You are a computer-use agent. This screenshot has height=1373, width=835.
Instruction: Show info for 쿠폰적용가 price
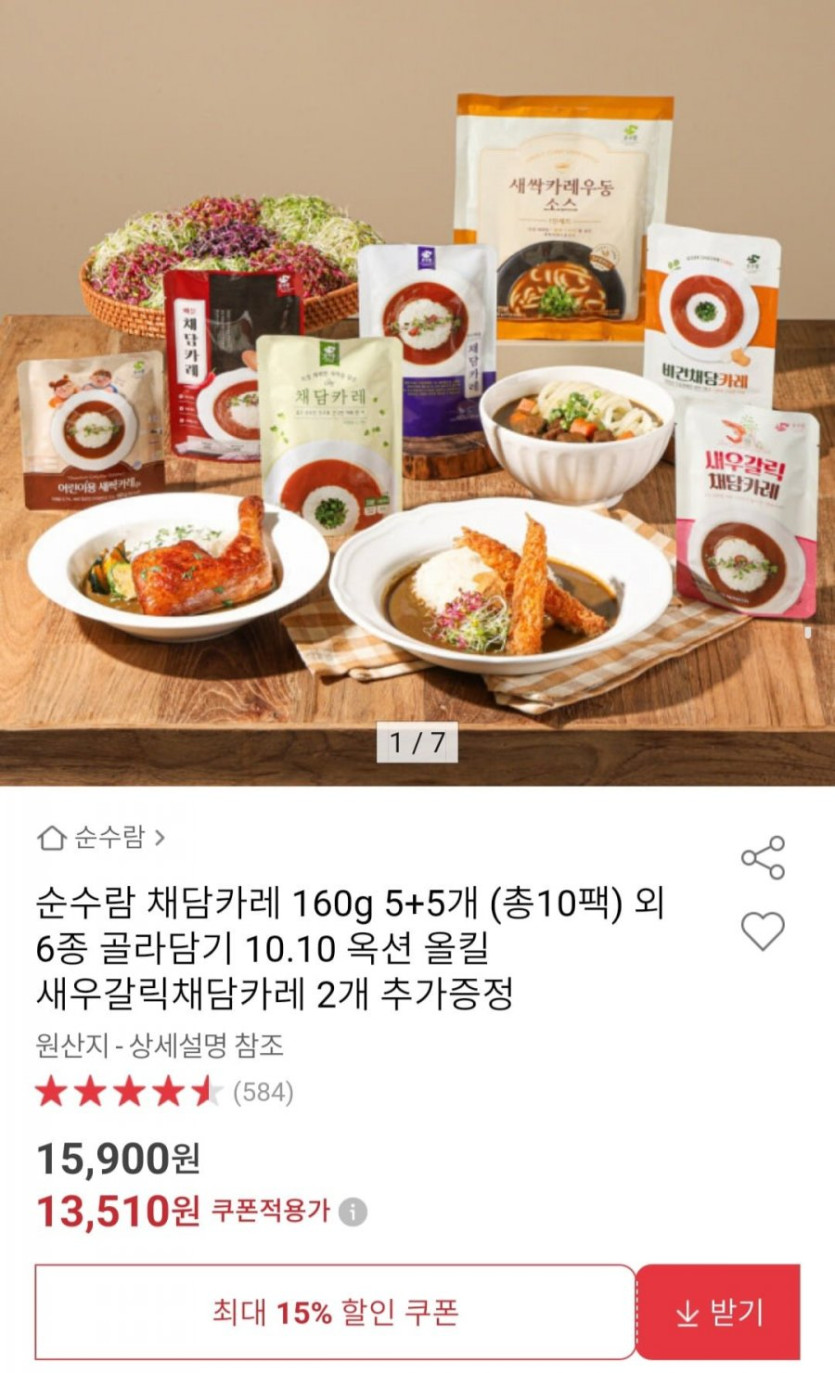pyautogui.click(x=352, y=1212)
